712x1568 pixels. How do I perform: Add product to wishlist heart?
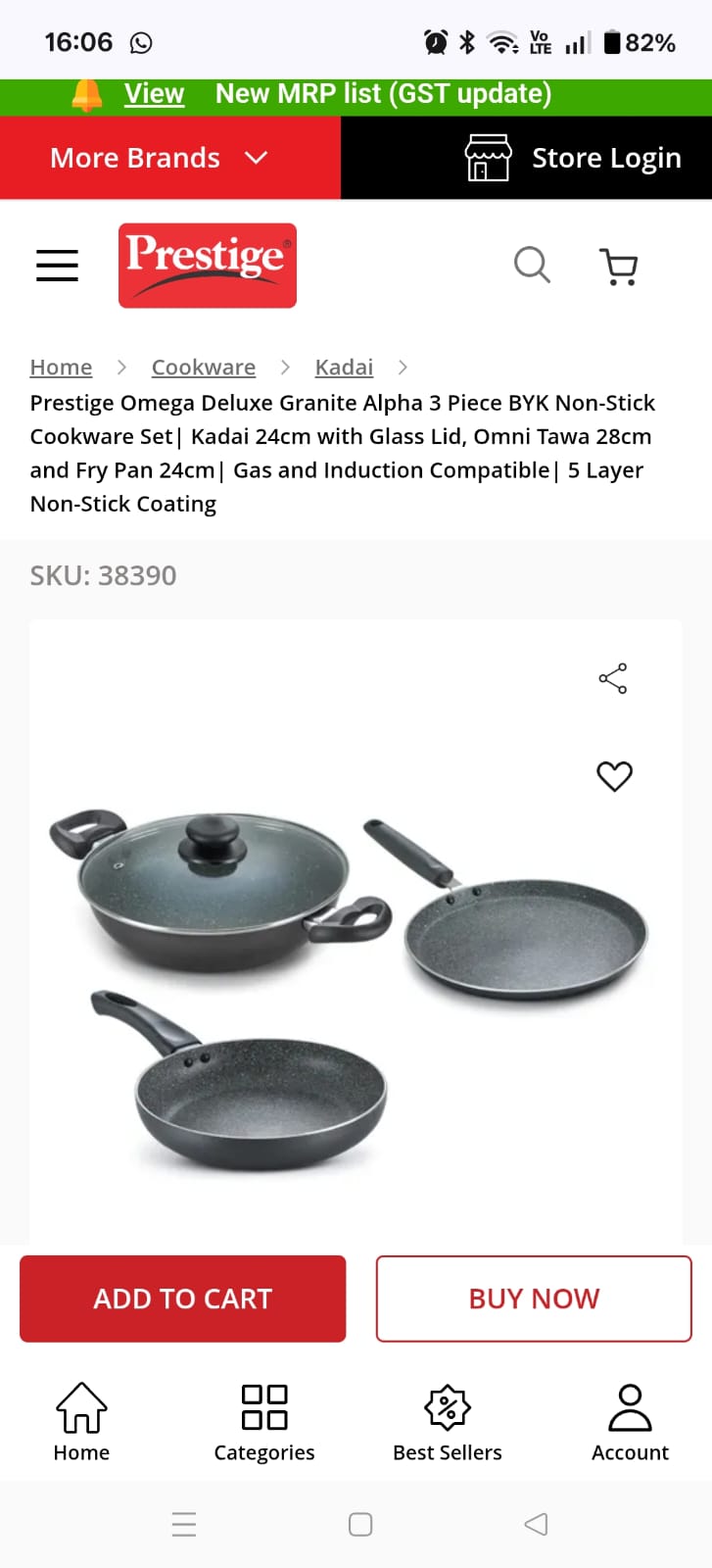[x=614, y=776]
